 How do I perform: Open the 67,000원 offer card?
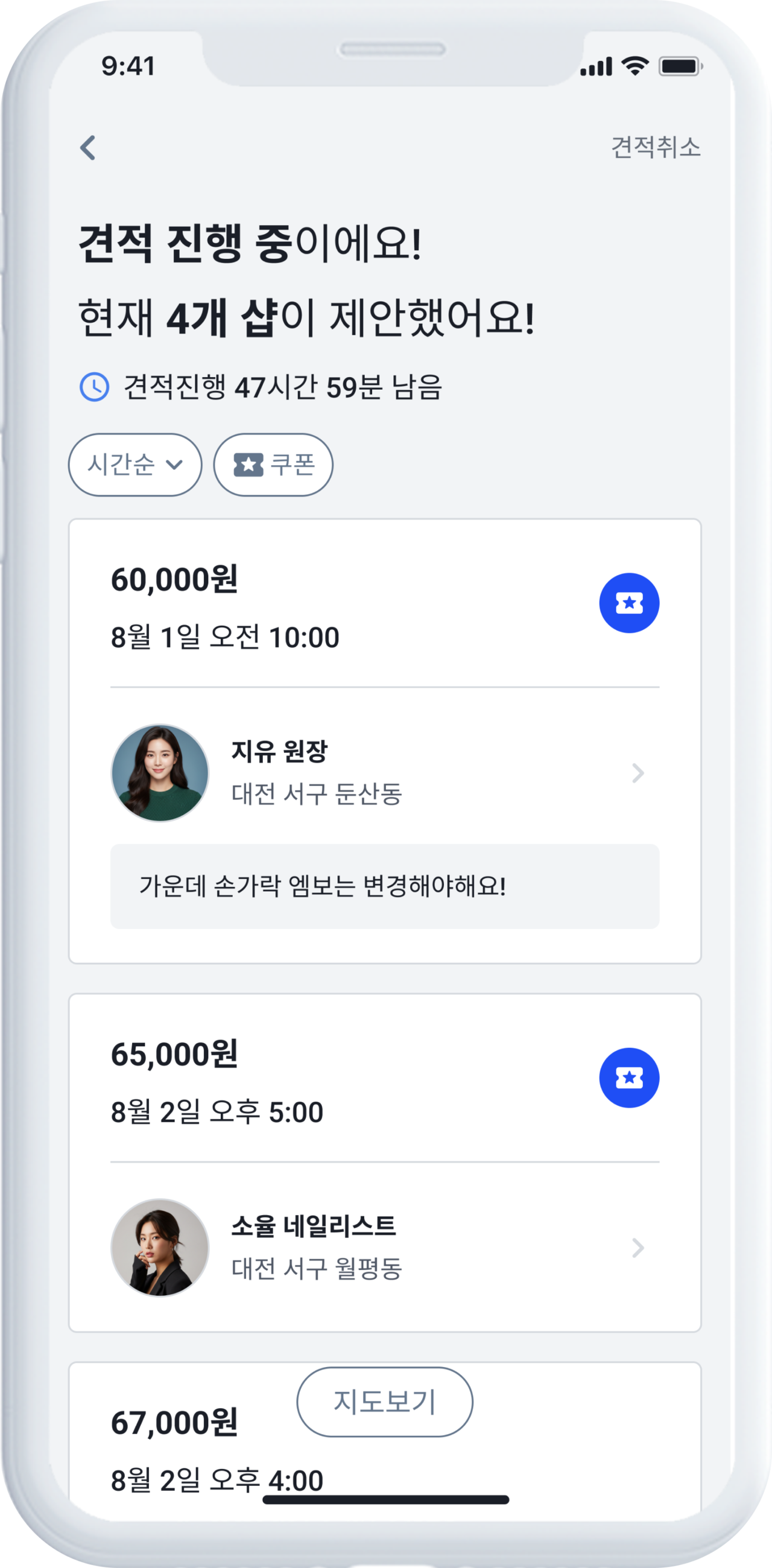pyautogui.click(x=174, y=1424)
